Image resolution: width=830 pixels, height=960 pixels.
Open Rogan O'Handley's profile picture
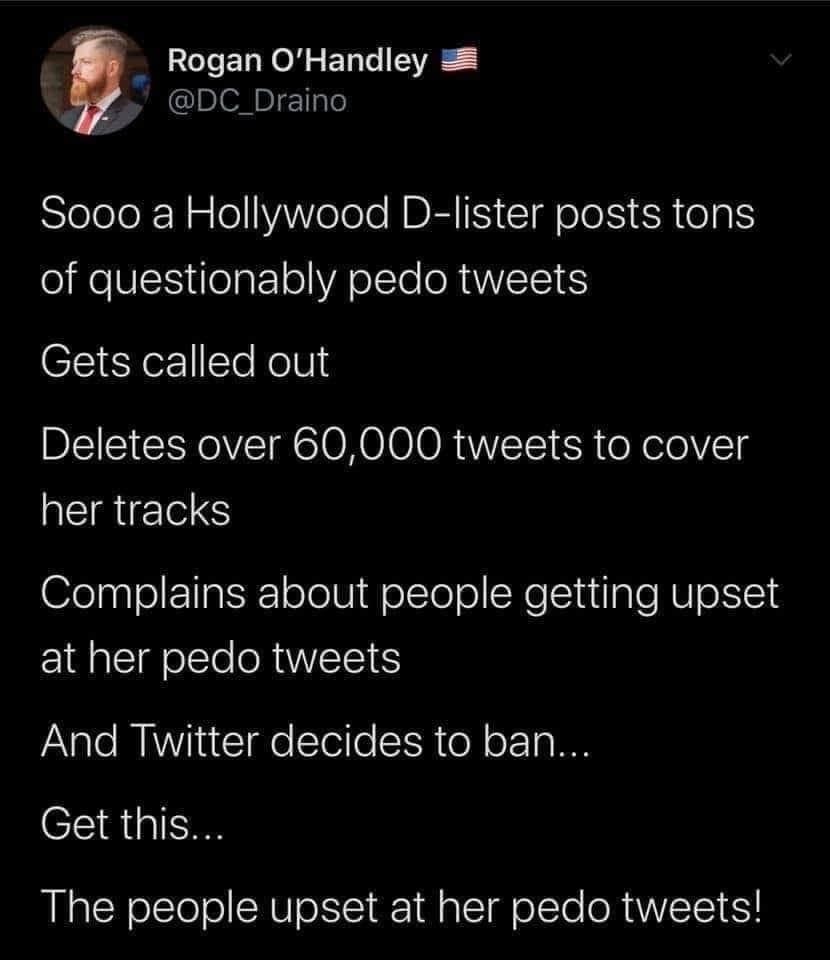(x=95, y=80)
